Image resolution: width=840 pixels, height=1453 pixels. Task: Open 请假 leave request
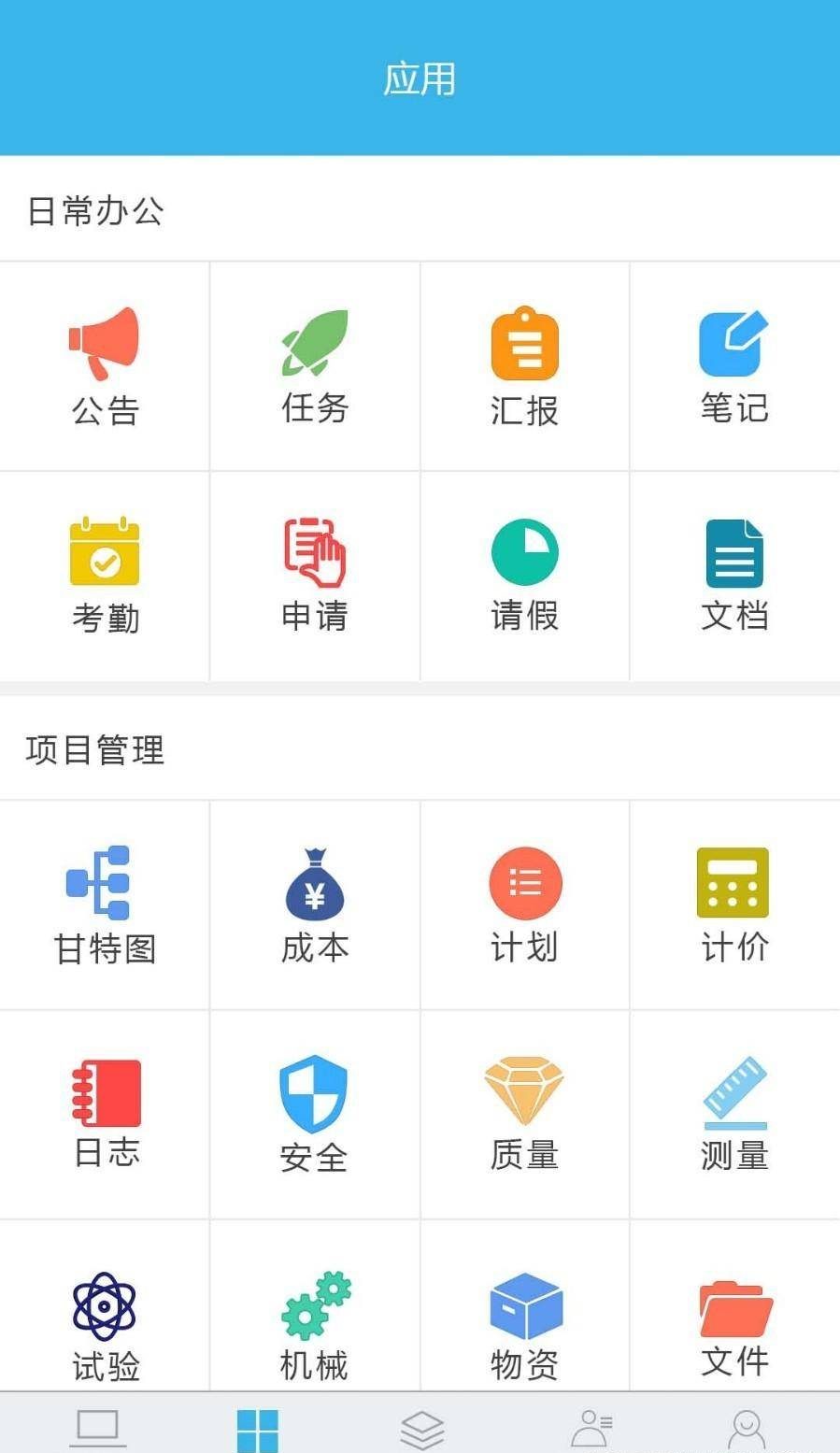[525, 576]
